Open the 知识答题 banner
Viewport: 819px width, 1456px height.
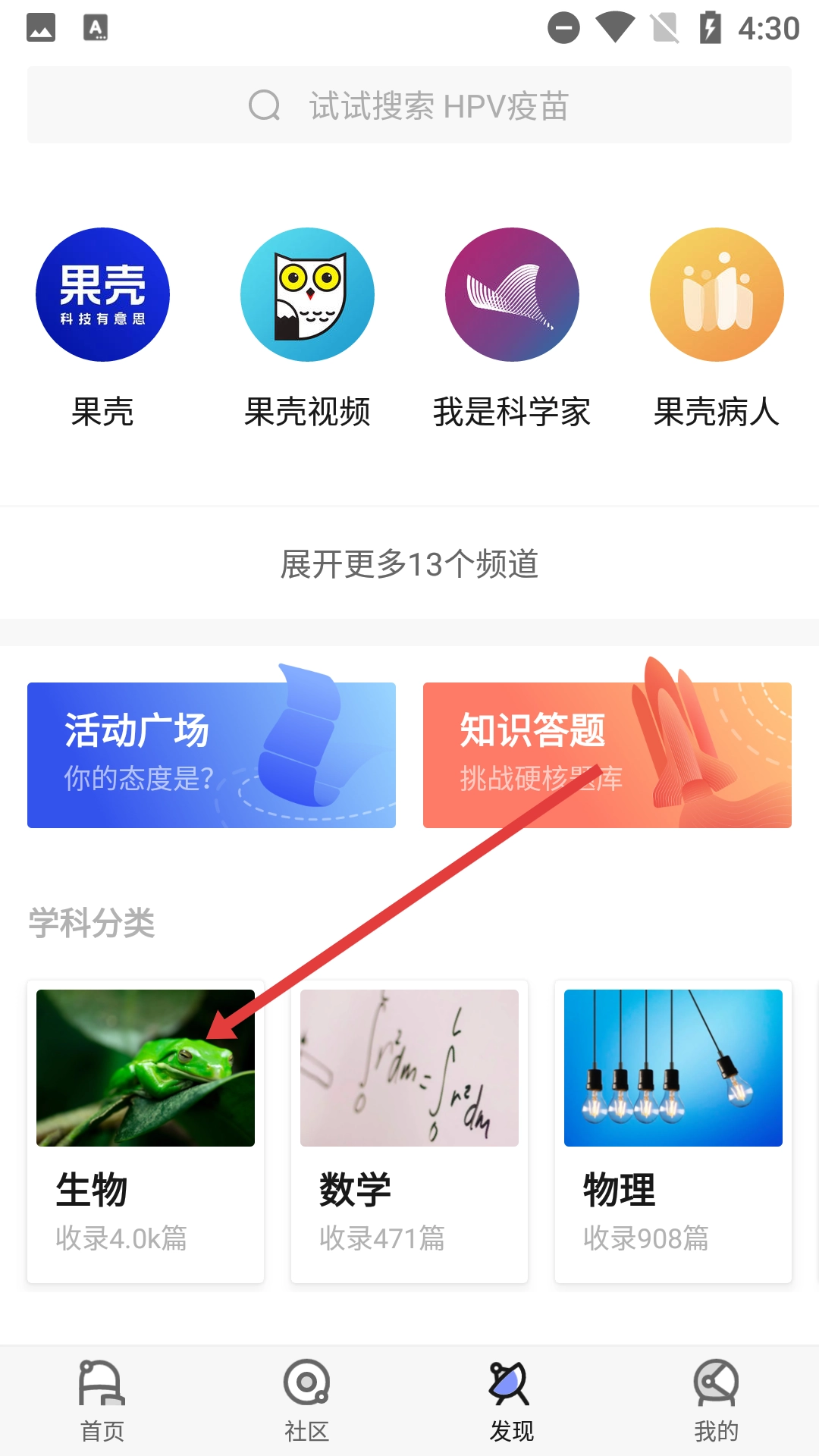point(607,755)
